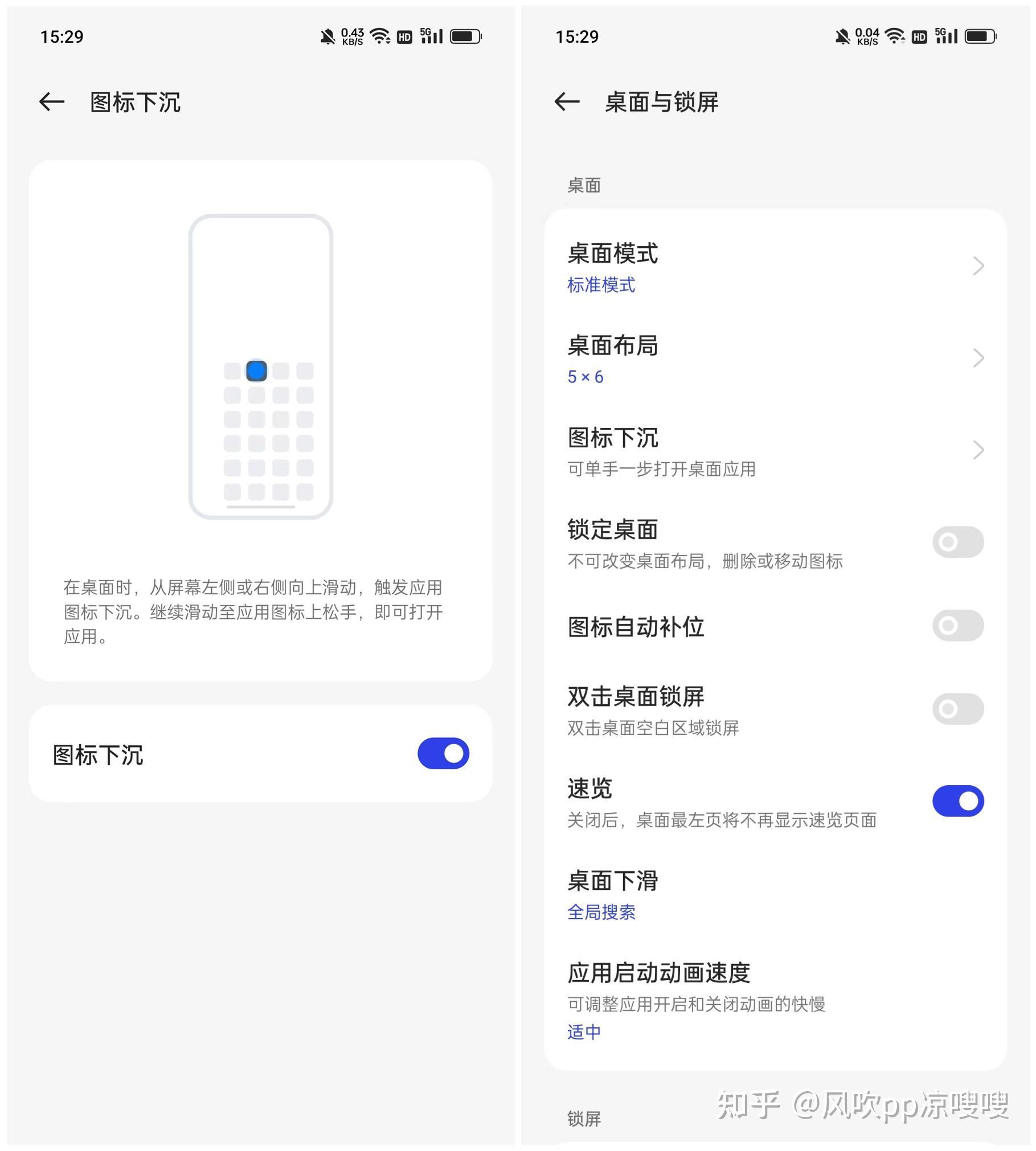Tap the HD voice status icon

[404, 36]
